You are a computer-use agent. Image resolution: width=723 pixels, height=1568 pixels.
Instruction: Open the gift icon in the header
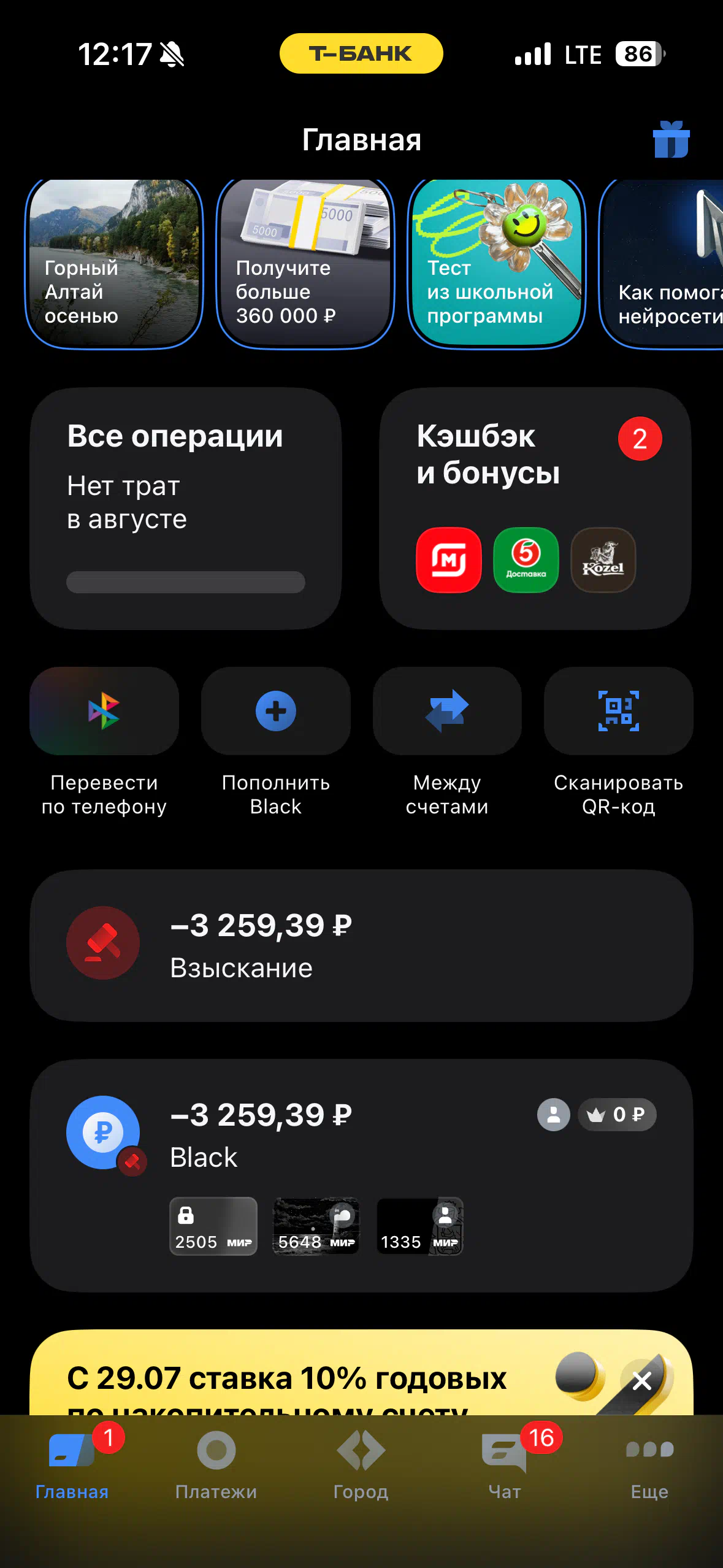pyautogui.click(x=671, y=140)
